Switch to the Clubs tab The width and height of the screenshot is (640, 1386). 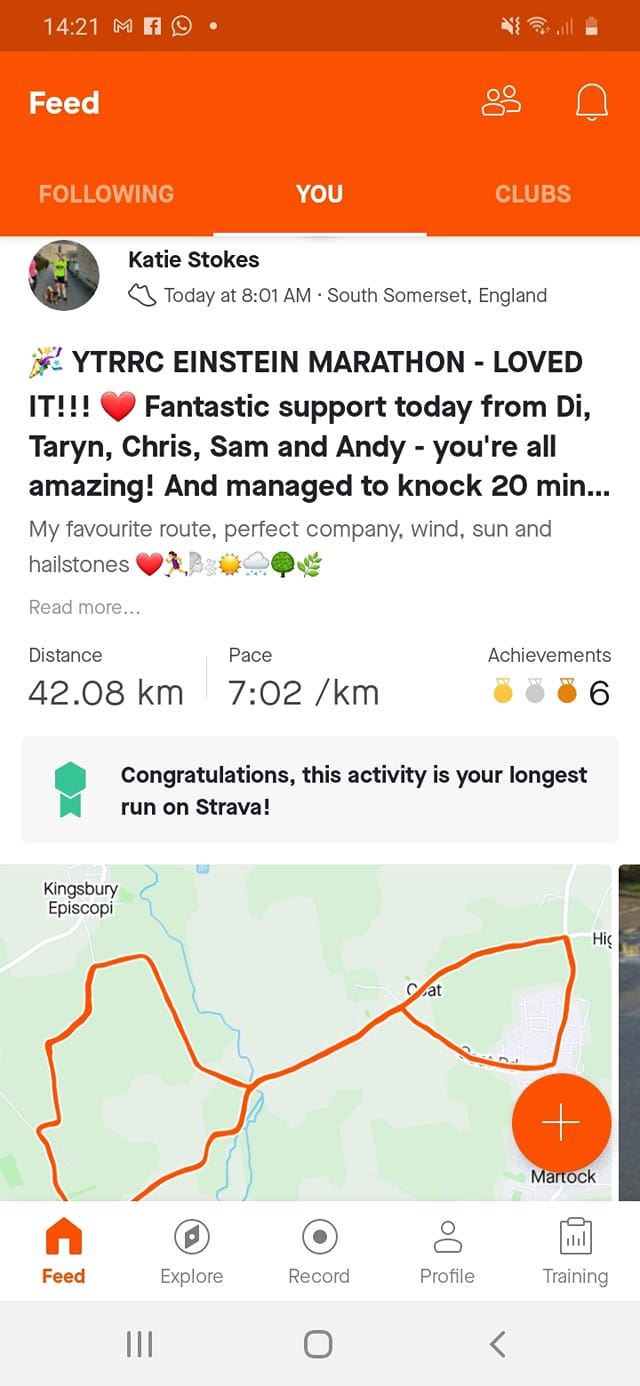pyautogui.click(x=533, y=194)
